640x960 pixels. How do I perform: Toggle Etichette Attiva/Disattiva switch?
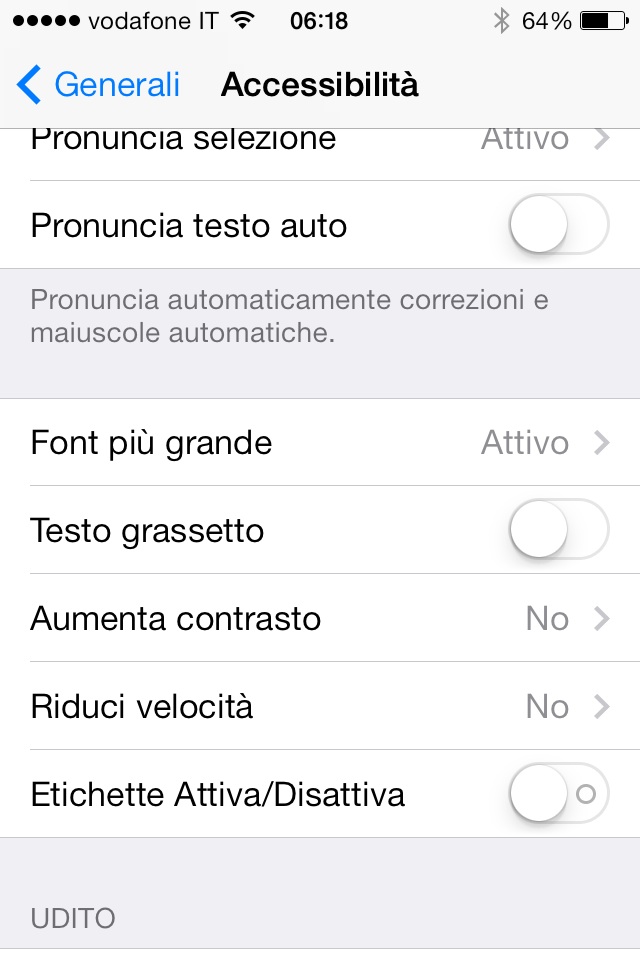click(558, 794)
